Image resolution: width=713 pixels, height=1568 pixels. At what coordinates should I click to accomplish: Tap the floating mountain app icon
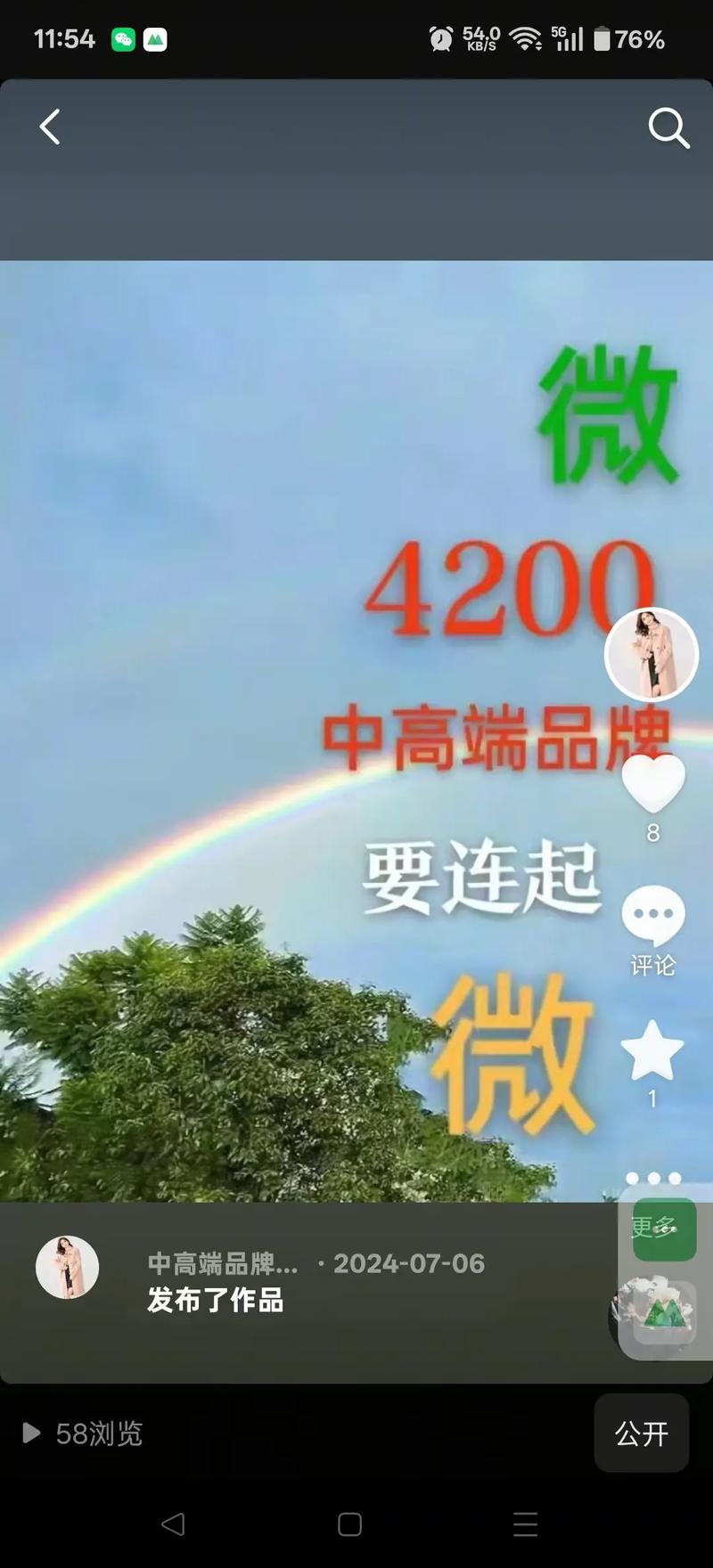point(665,1313)
